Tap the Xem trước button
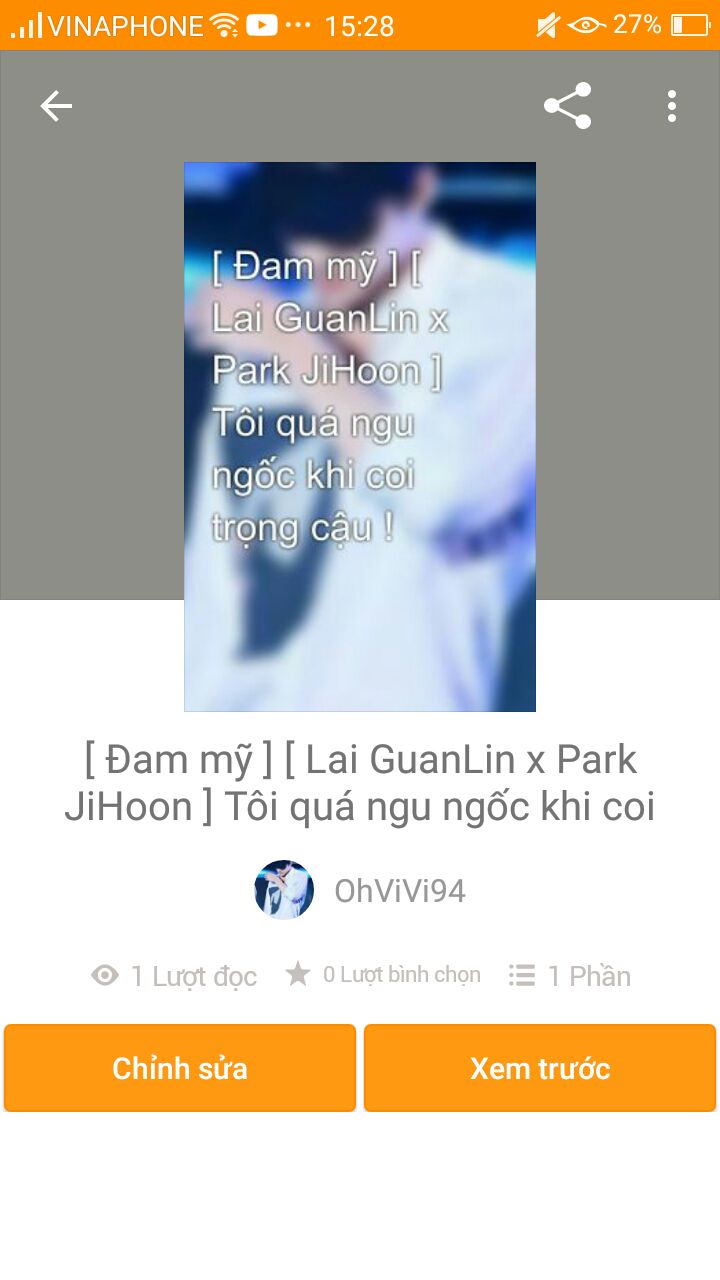720x1280 pixels. 540,1068
